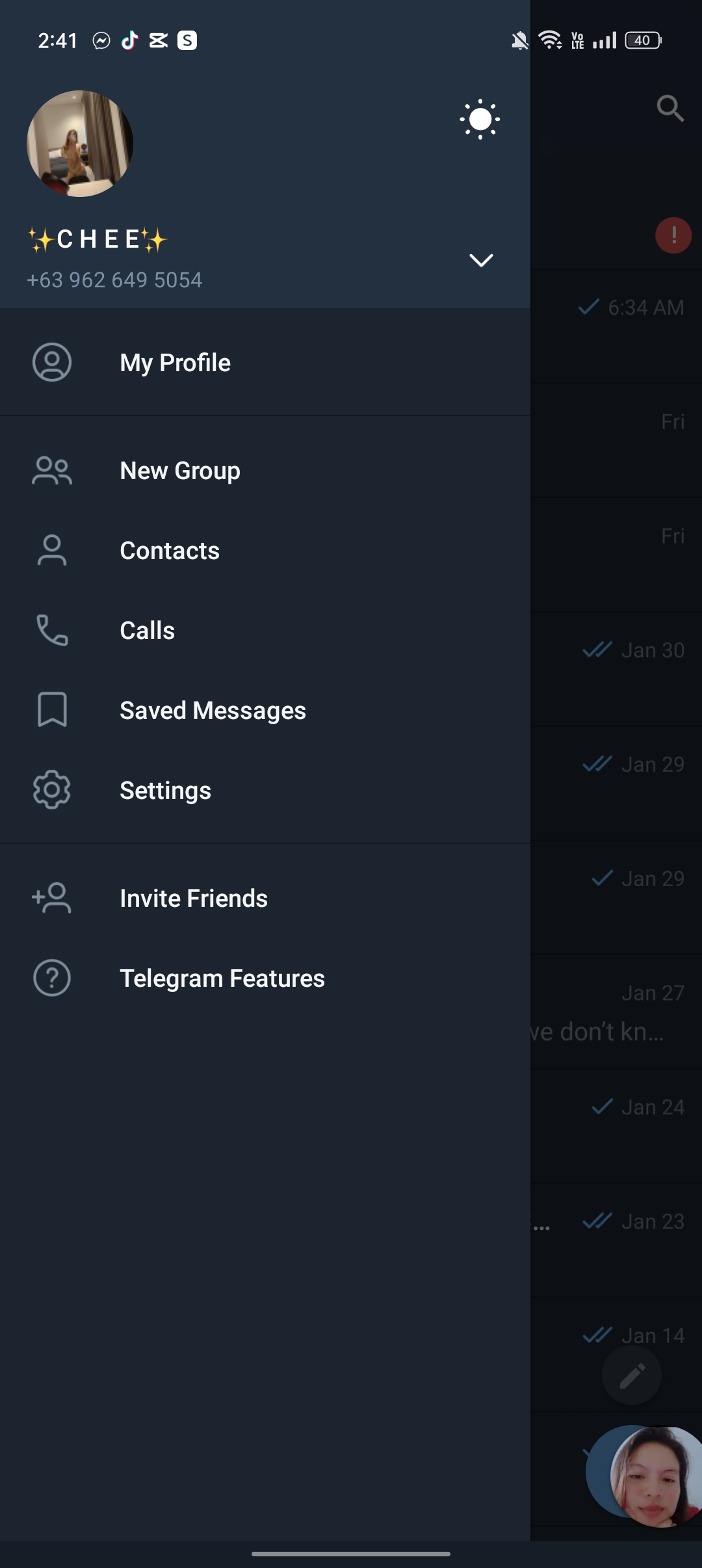Select Invite Friends
This screenshot has height=1568, width=702.
pos(265,898)
